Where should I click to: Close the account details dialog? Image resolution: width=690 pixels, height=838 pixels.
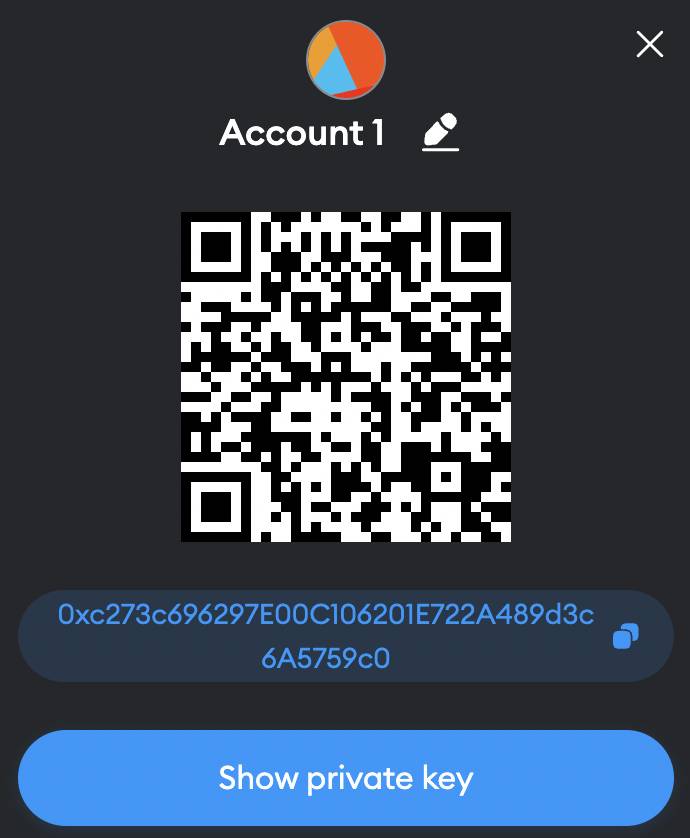[x=650, y=44]
